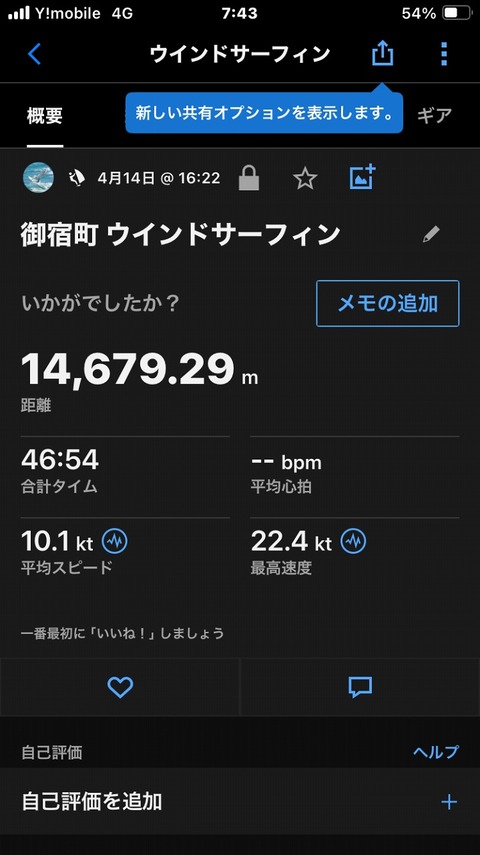The image size is (480, 855).
Task: Open comments on this activity
Action: tap(360, 687)
